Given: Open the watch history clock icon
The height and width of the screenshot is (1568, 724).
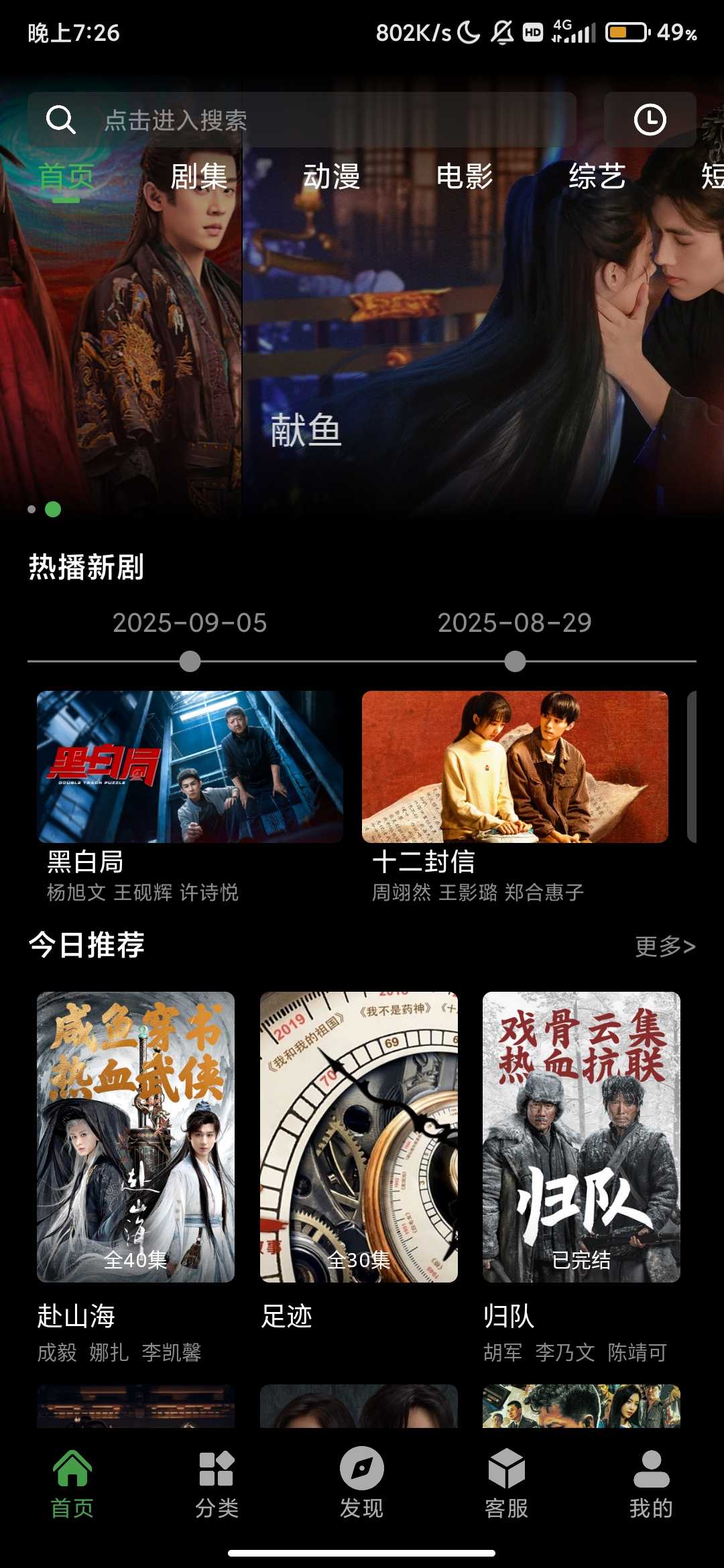Looking at the screenshot, I should tap(650, 120).
